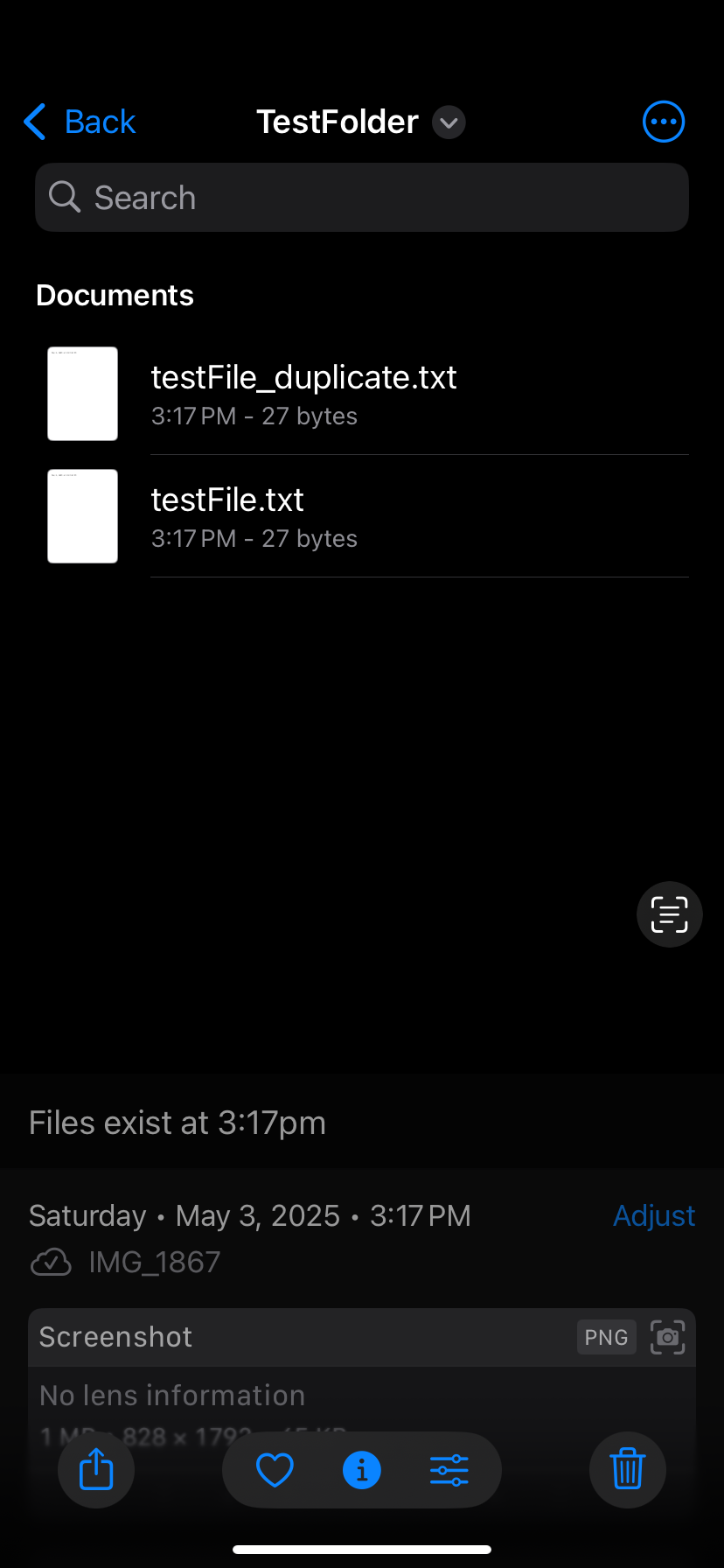Share this screenshot
Screen dimensions: 724x1568
point(96,1469)
